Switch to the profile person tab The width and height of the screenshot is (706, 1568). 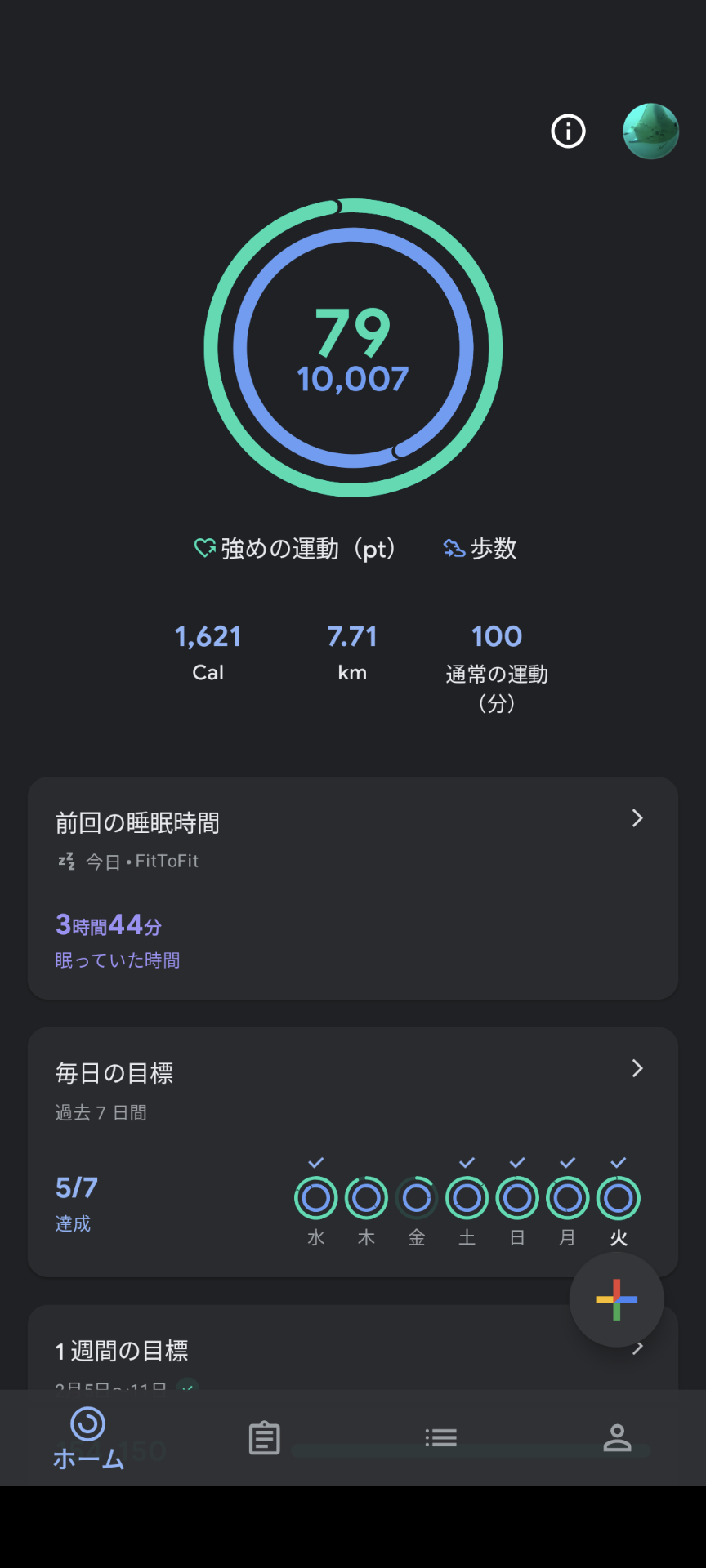(x=617, y=1438)
